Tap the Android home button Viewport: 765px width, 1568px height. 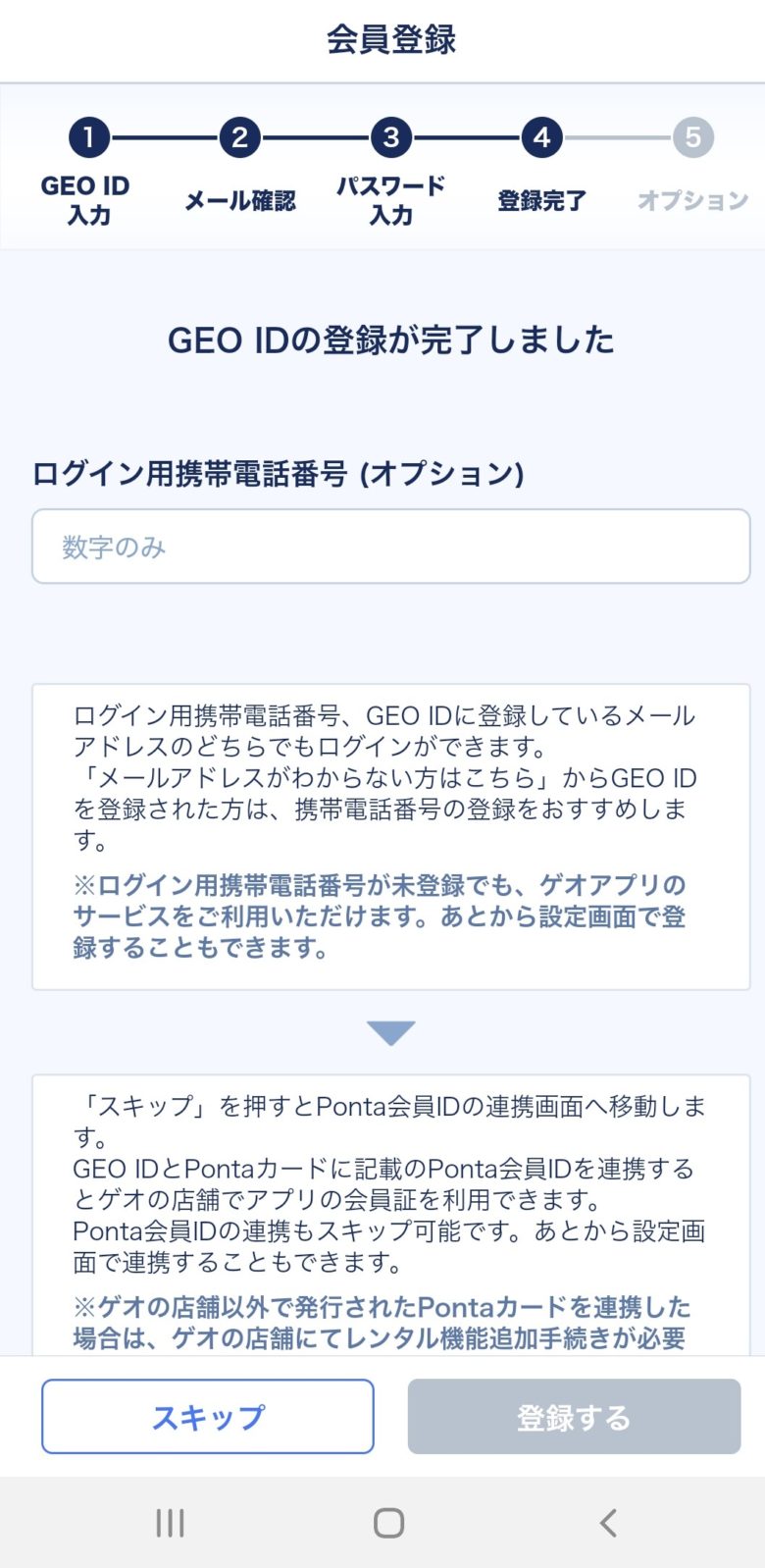coord(389,1523)
